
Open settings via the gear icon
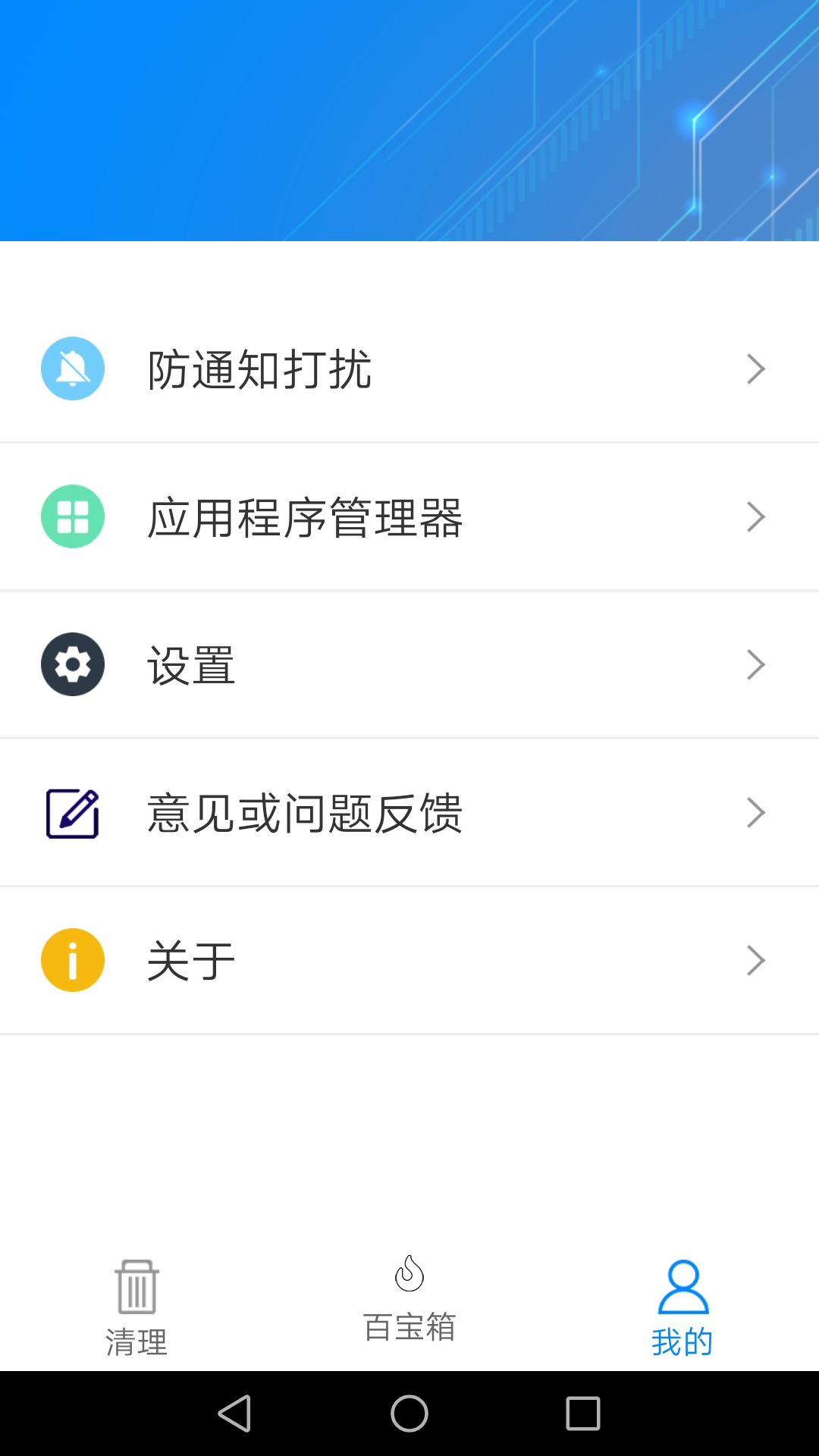(72, 664)
